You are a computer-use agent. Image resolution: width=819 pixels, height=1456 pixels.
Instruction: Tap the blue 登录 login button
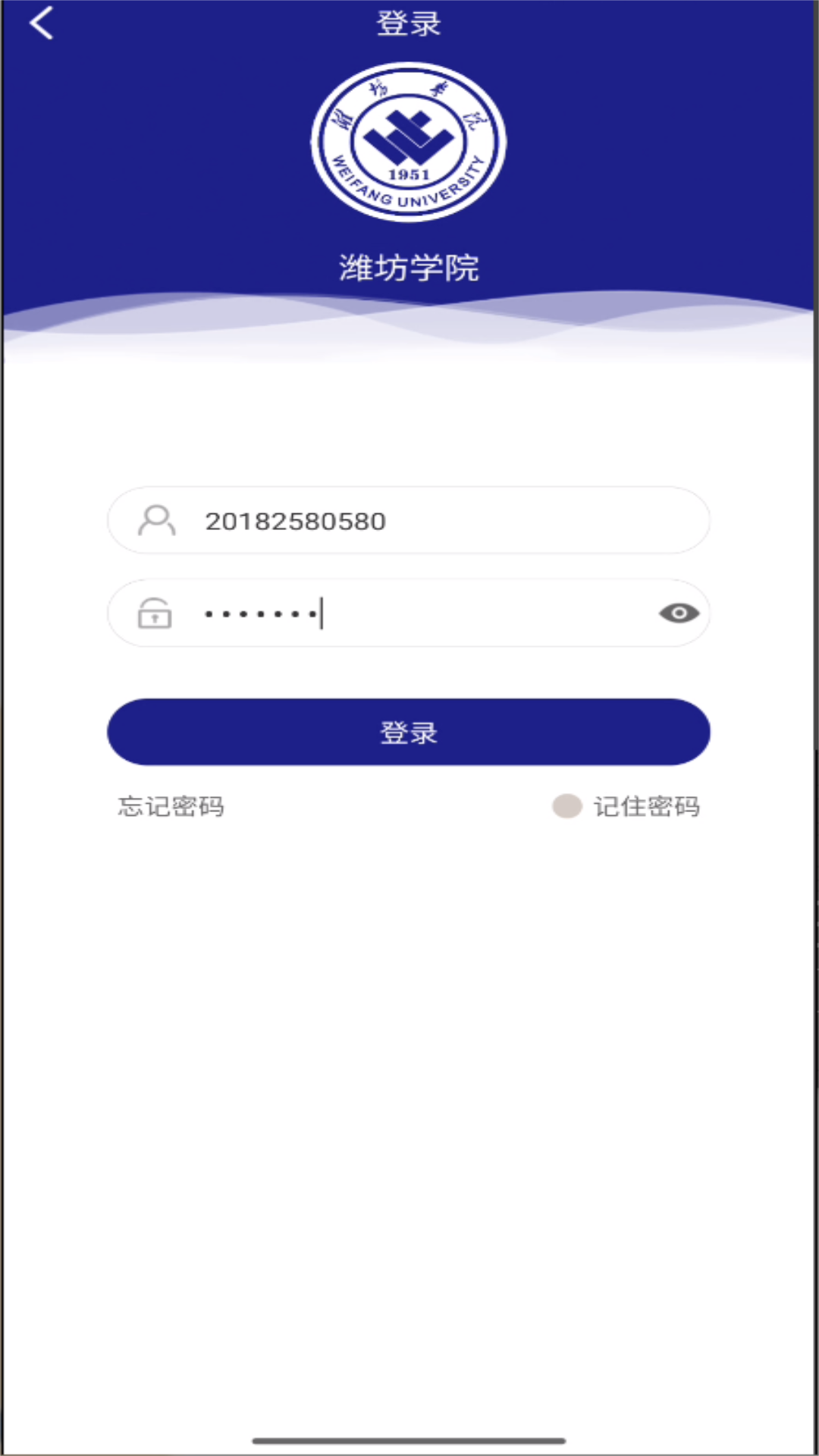pos(409,732)
